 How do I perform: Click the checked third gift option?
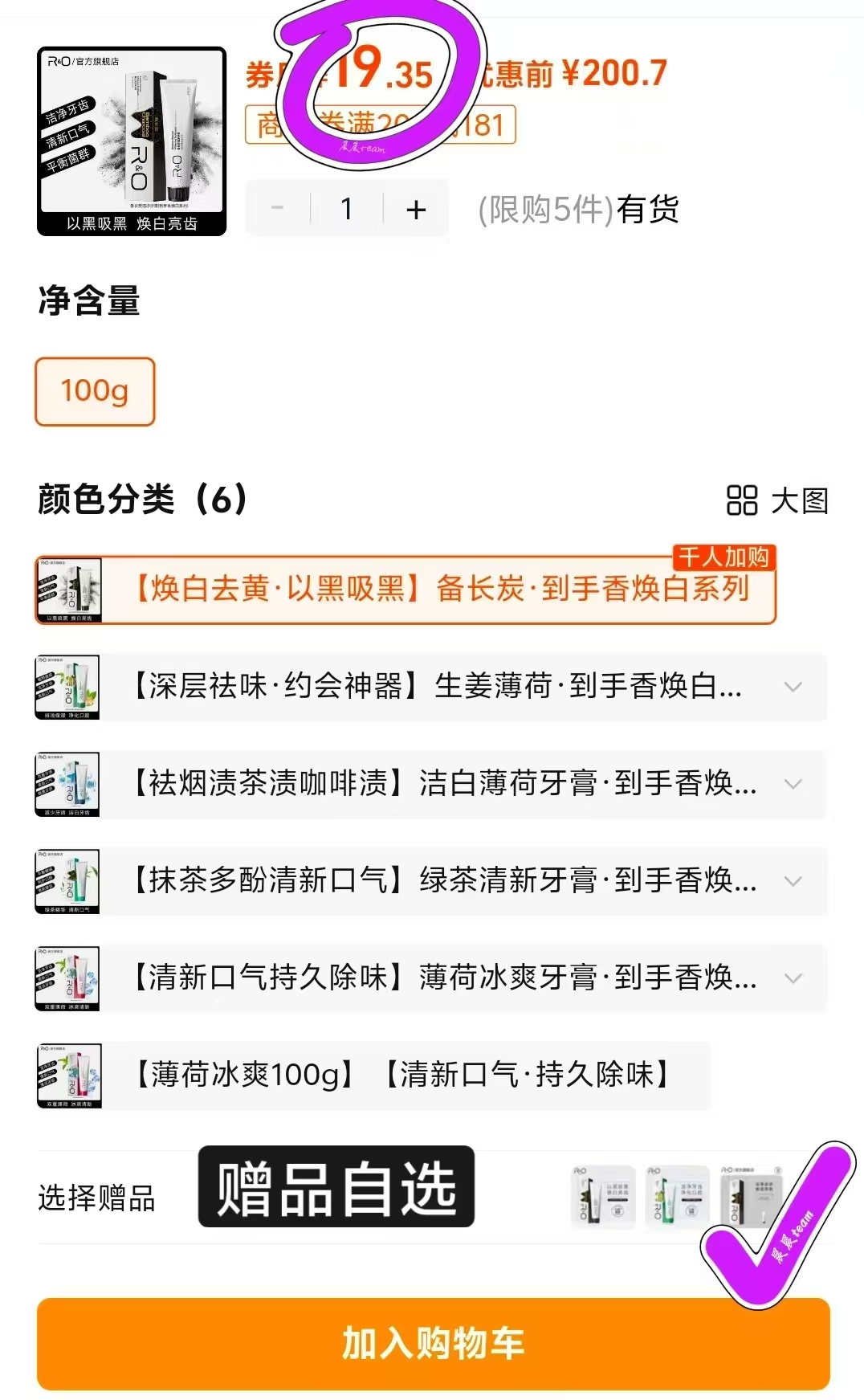point(755,1197)
